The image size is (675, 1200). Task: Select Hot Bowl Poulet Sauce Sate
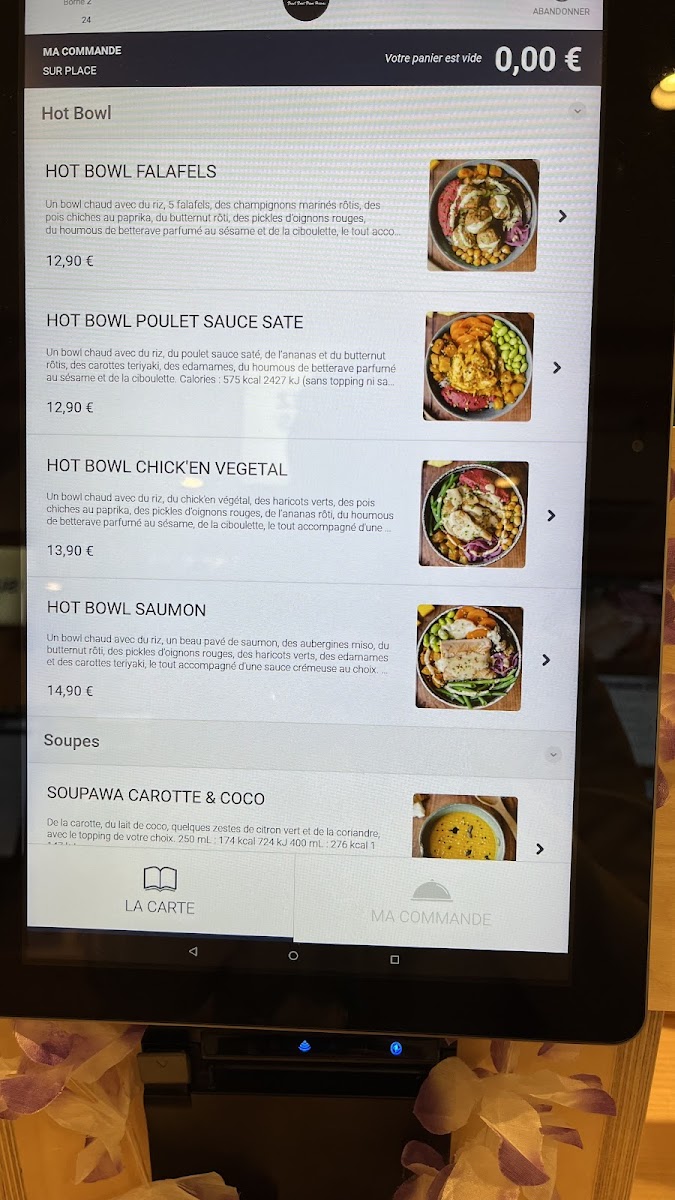308,366
